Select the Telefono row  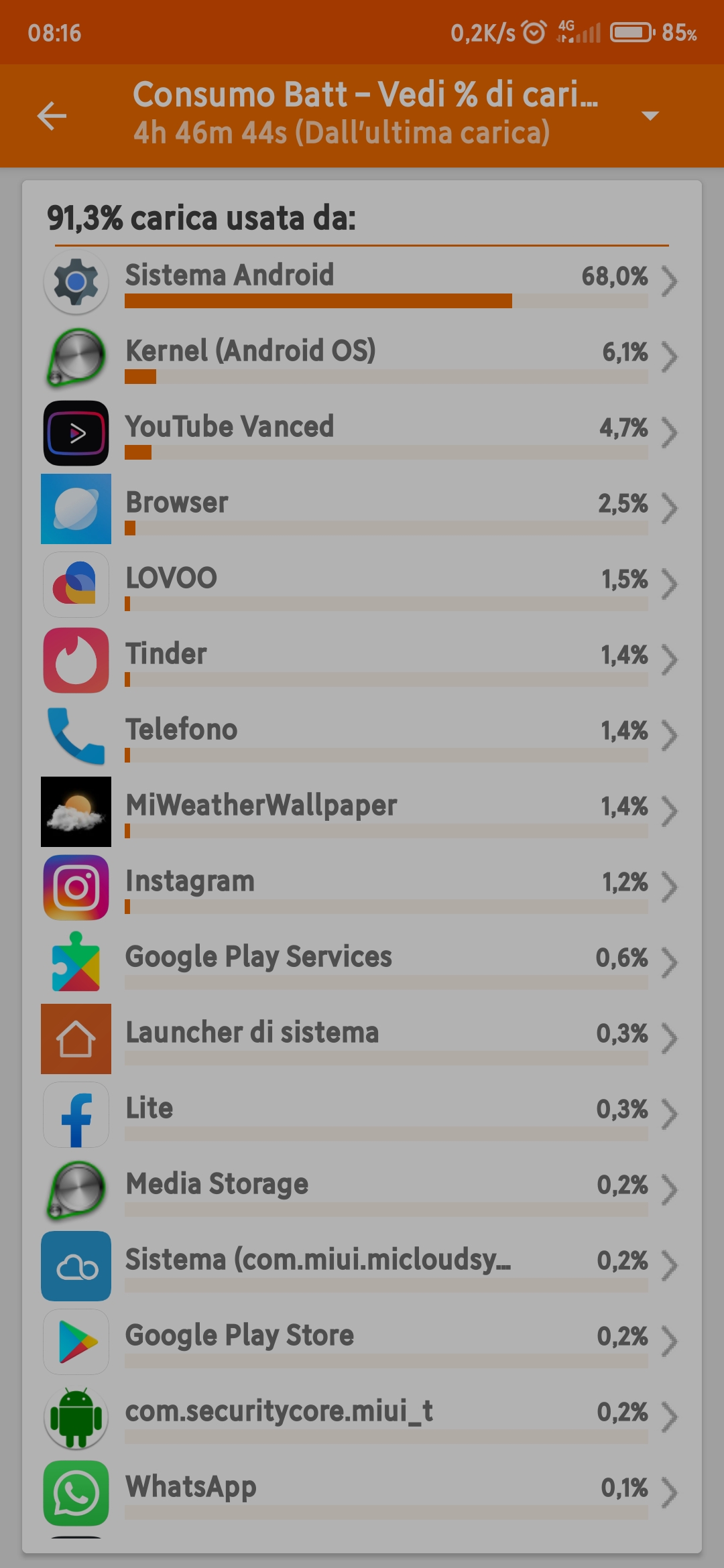362,736
